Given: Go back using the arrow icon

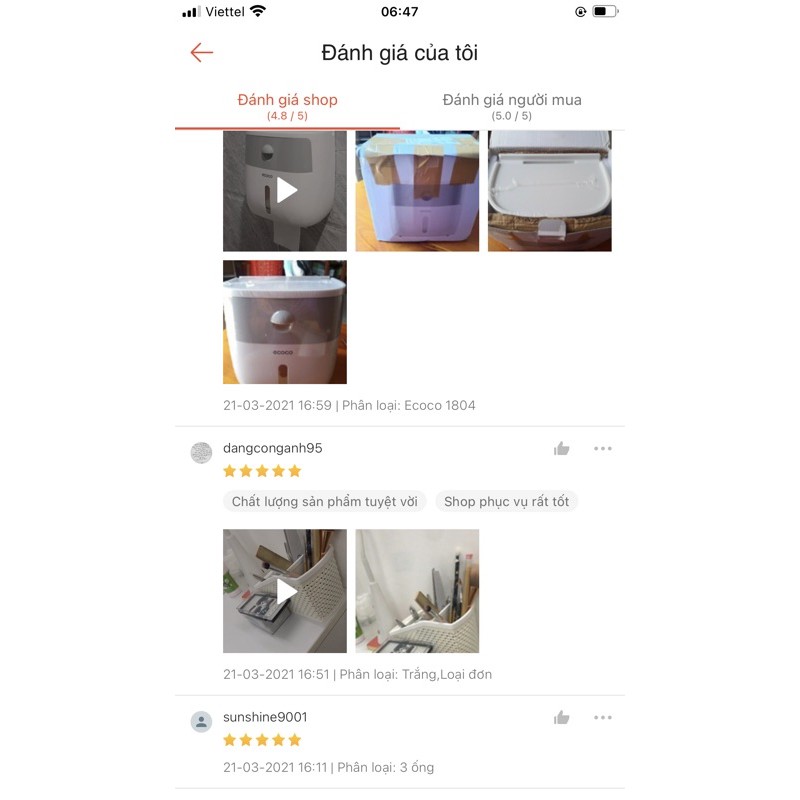Looking at the screenshot, I should coord(202,53).
